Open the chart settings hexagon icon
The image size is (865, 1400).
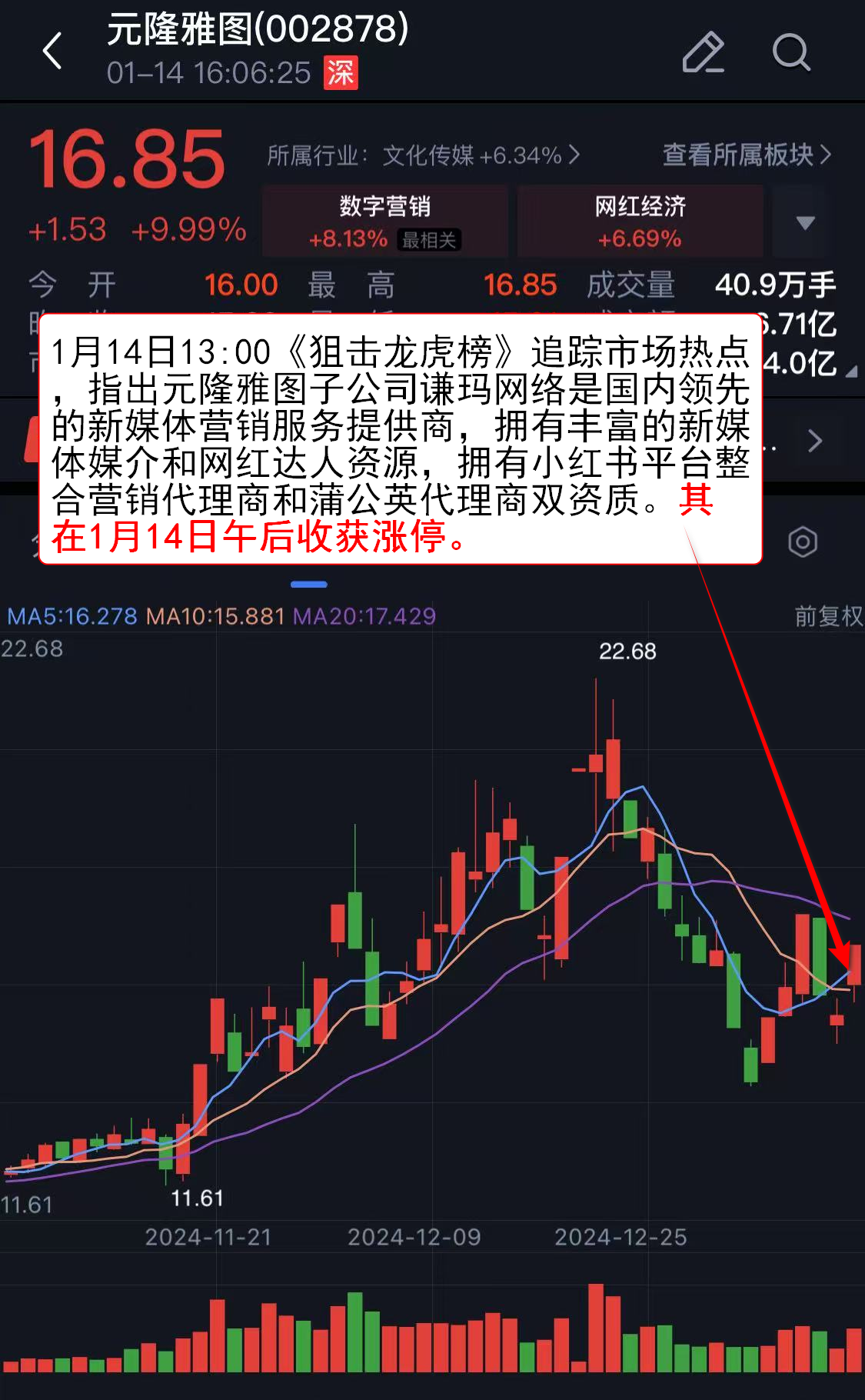(802, 542)
